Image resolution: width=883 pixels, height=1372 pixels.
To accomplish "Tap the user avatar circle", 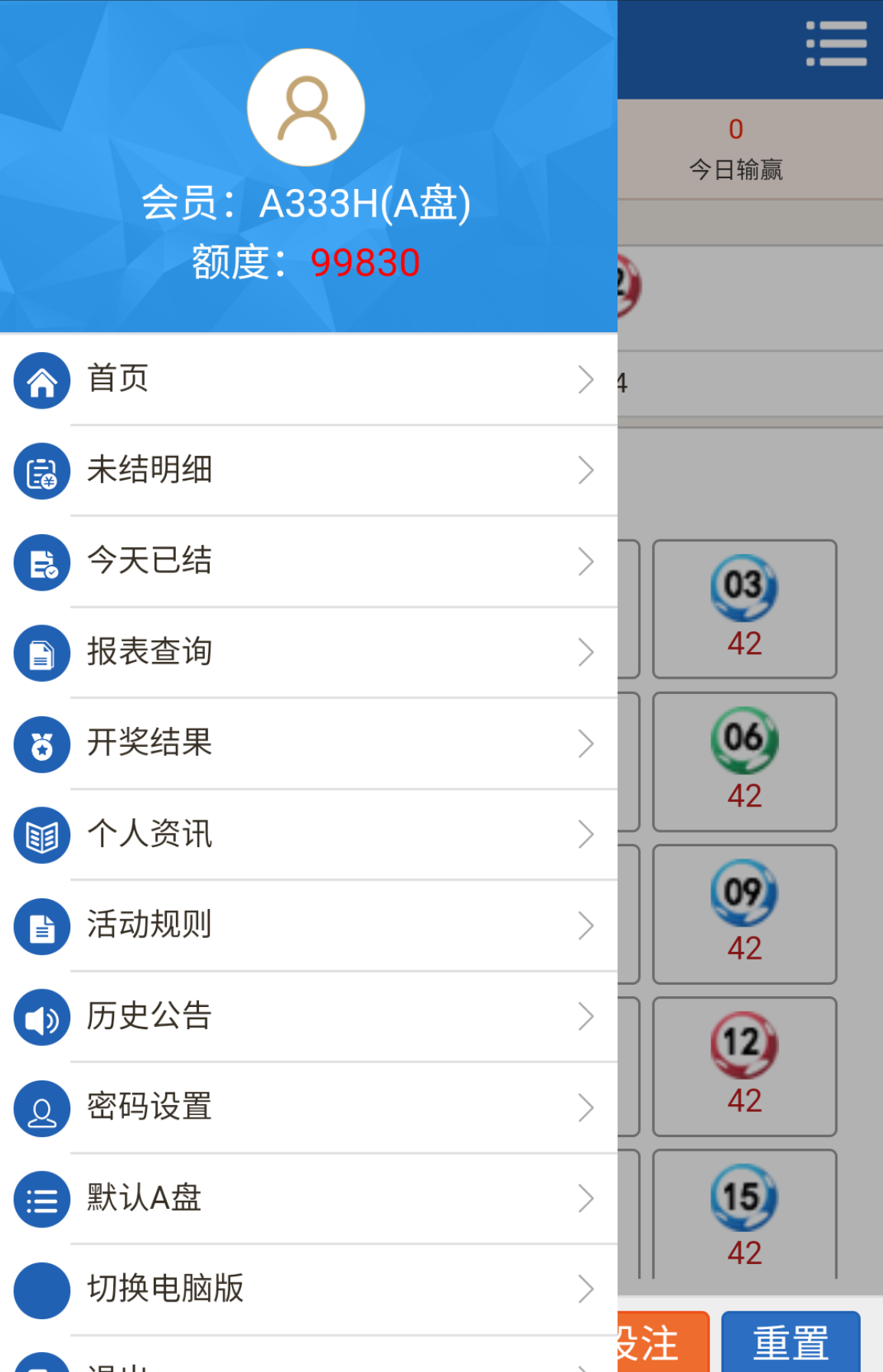I will tap(305, 107).
